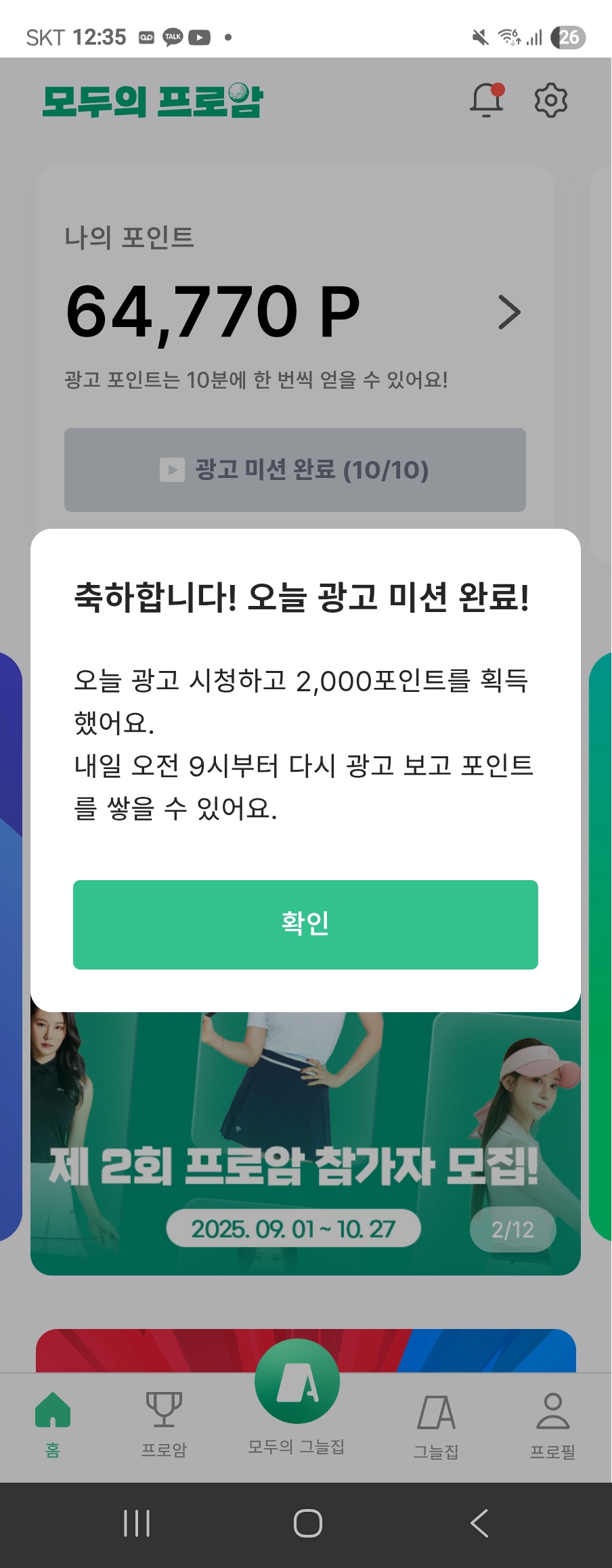The width and height of the screenshot is (612, 1568).
Task: Go to the 프로필 tab
Action: [x=552, y=1423]
